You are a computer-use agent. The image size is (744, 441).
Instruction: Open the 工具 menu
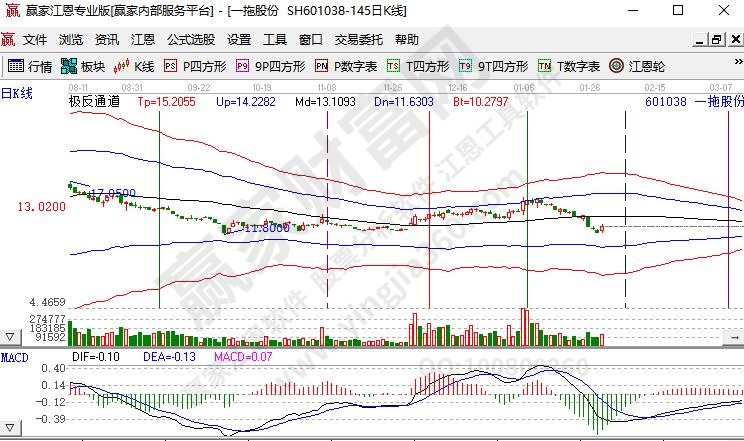275,40
